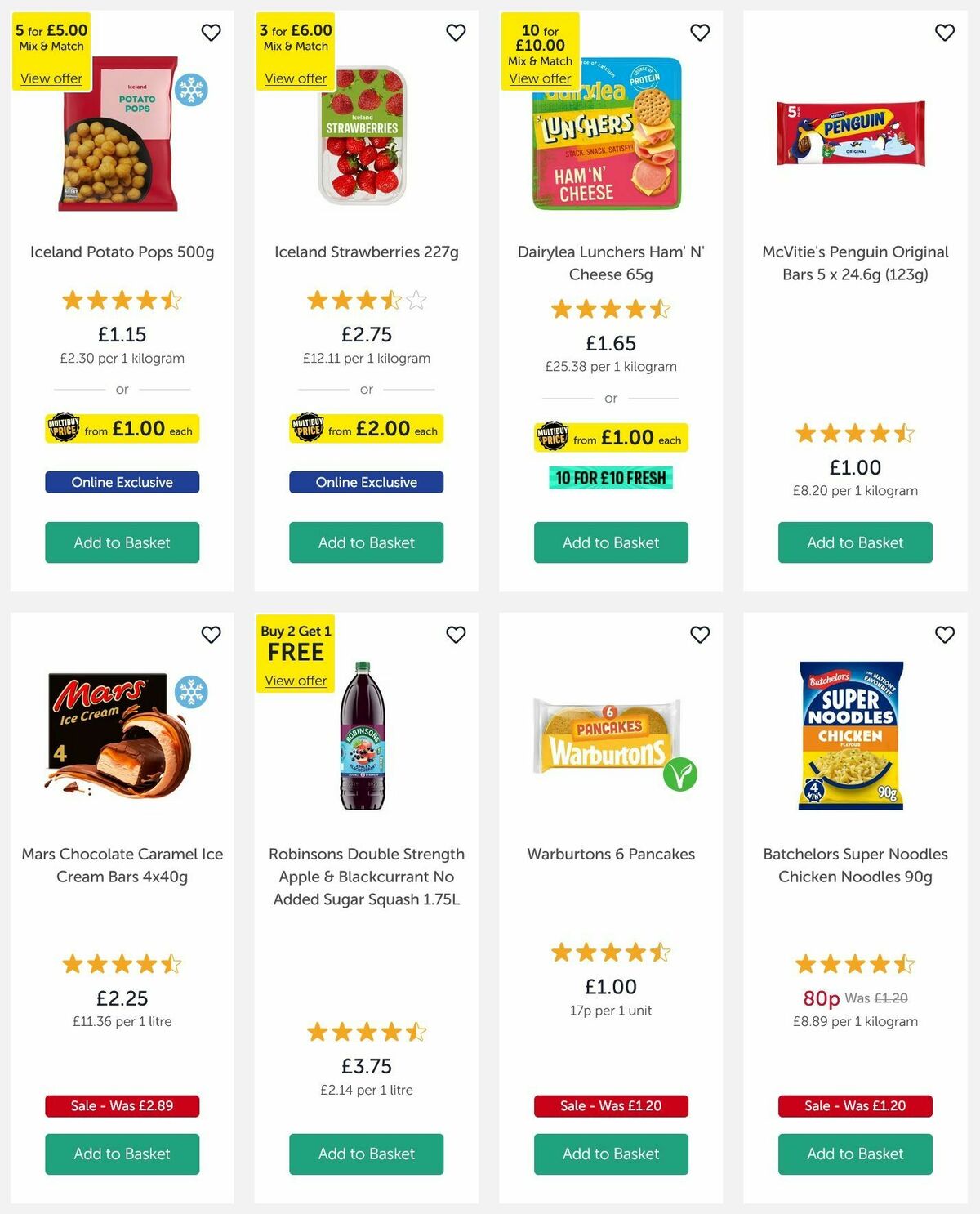Click the heart icon on Batchelors Super Noodles
The height and width of the screenshot is (1214, 980).
[x=945, y=635]
